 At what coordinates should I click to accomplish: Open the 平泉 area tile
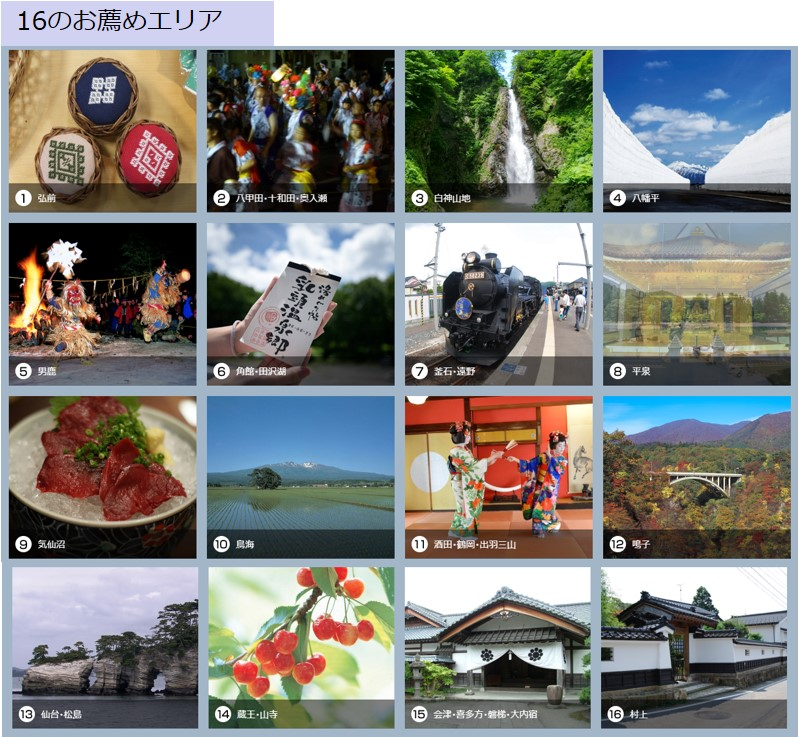click(696, 303)
